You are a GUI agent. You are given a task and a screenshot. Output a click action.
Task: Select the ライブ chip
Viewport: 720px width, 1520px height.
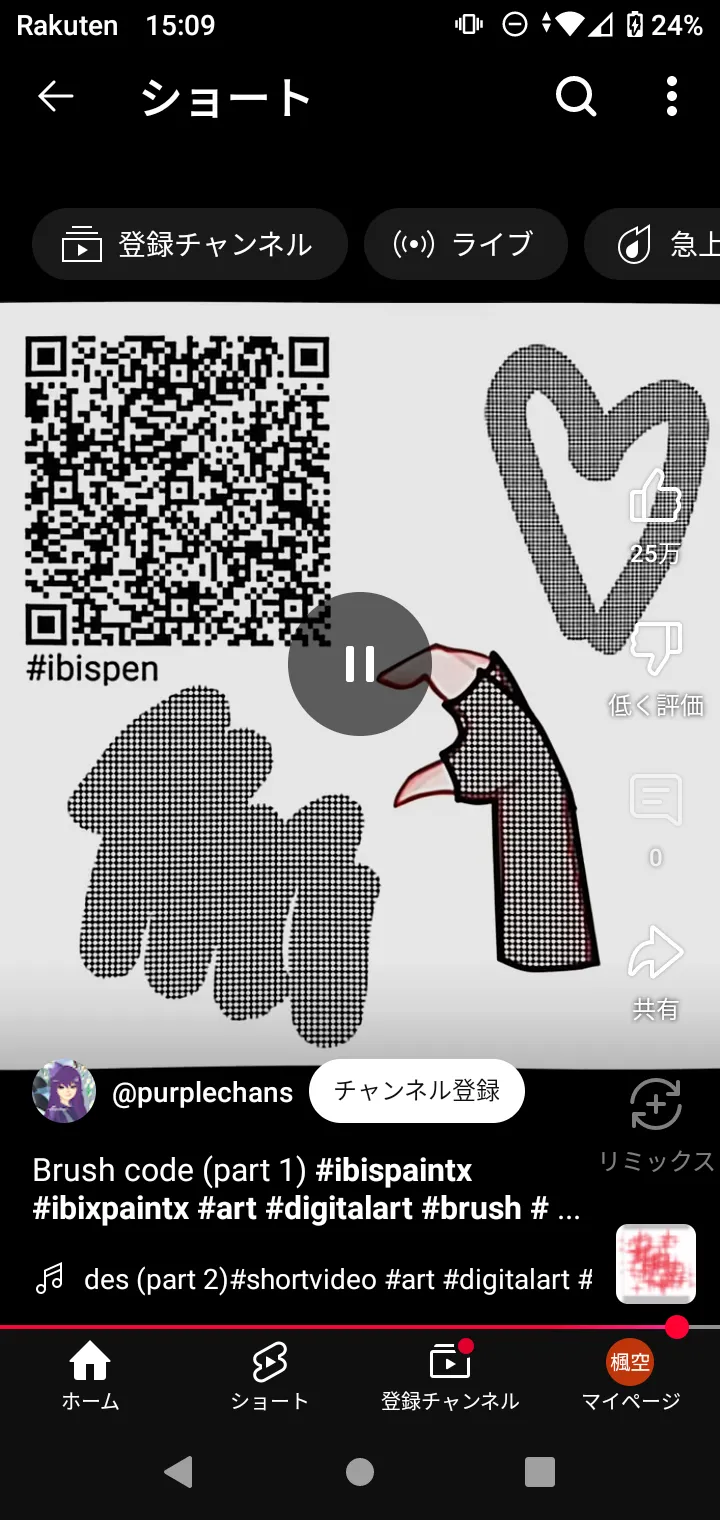[466, 244]
